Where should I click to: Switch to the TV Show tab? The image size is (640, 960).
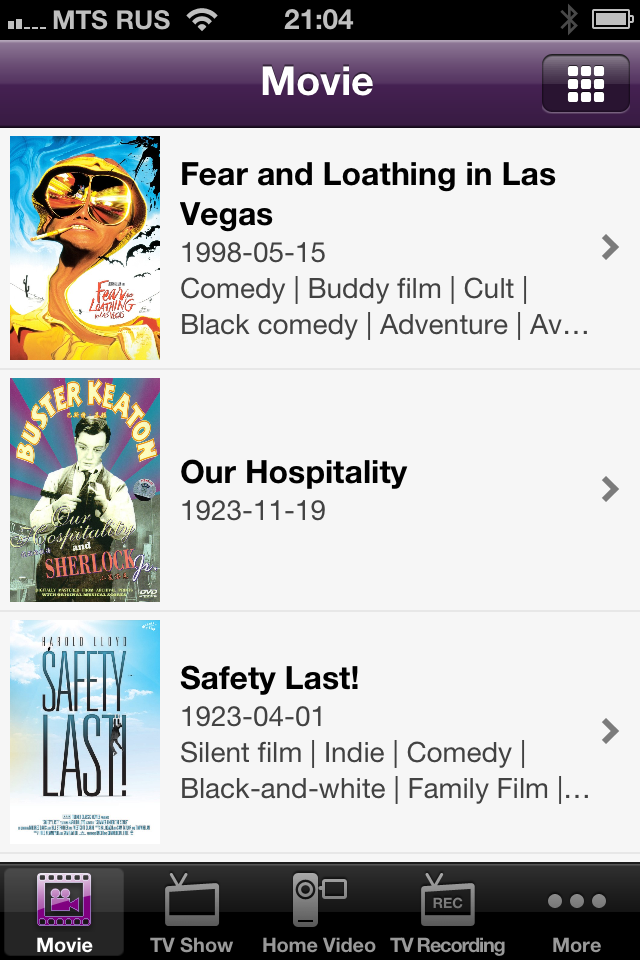coord(191,912)
